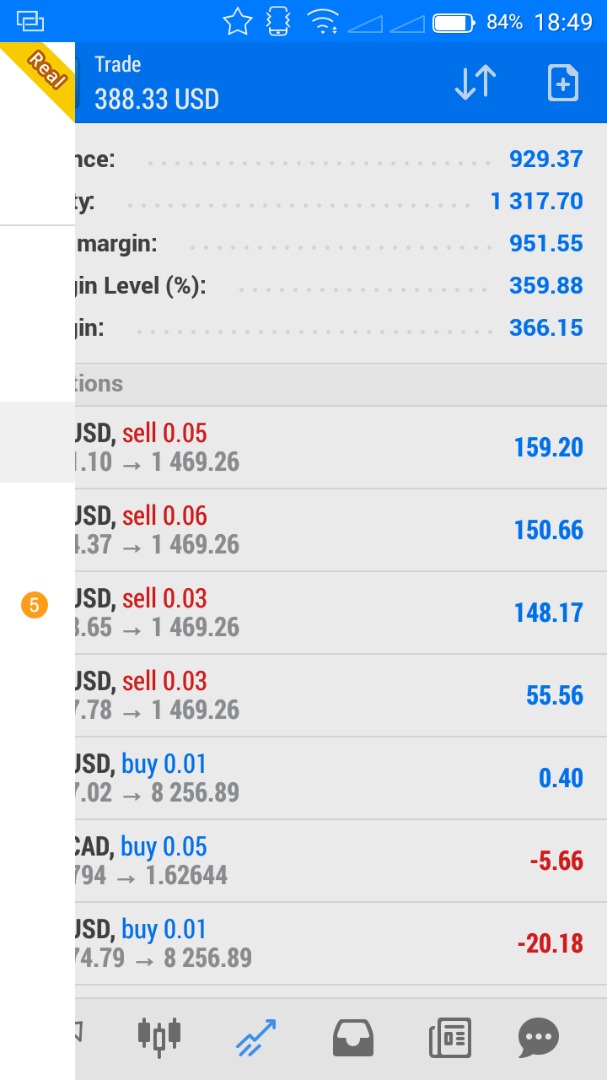Viewport: 607px width, 1080px height.
Task: Go to the Trade tab
Action: 256,1037
